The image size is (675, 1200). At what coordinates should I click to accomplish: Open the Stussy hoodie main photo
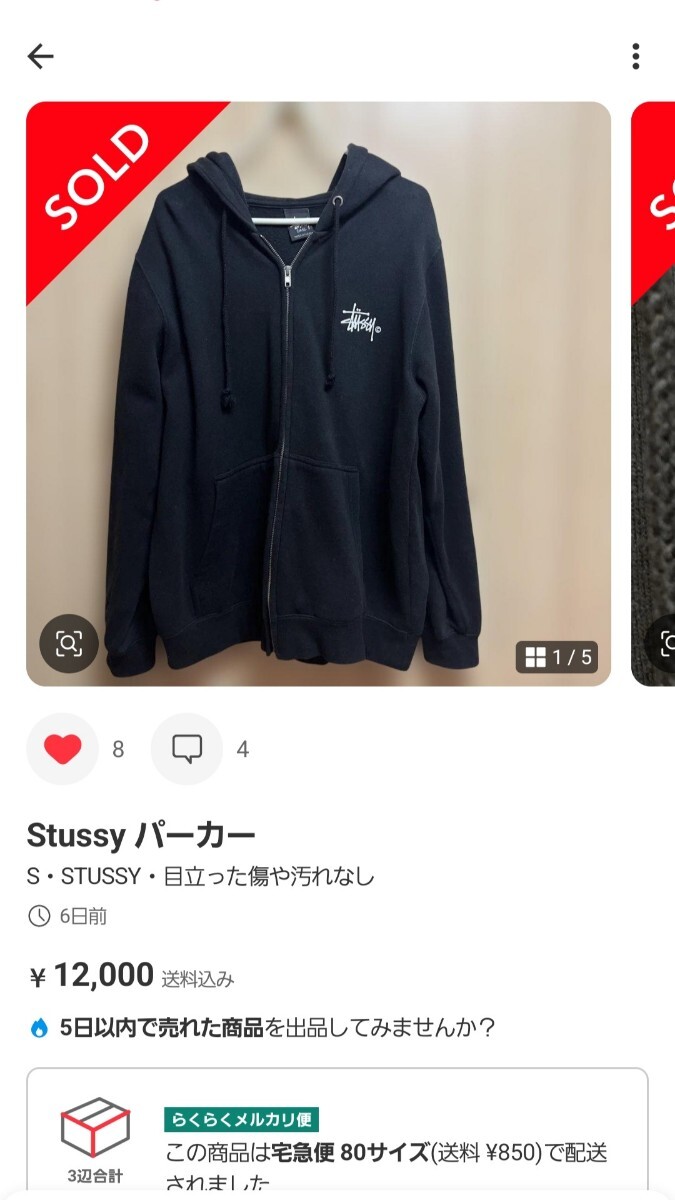point(318,393)
